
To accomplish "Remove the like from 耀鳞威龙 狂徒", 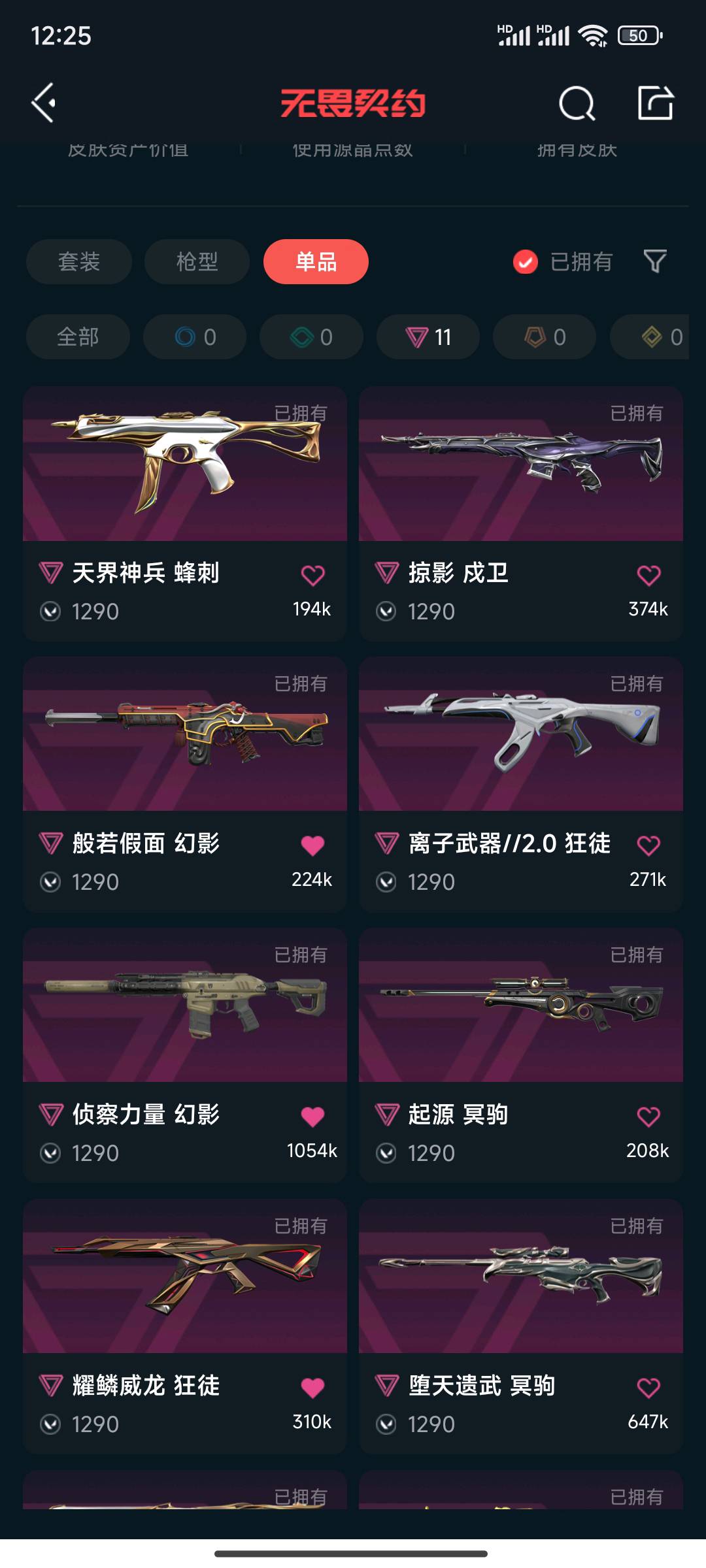I will coord(312,1388).
